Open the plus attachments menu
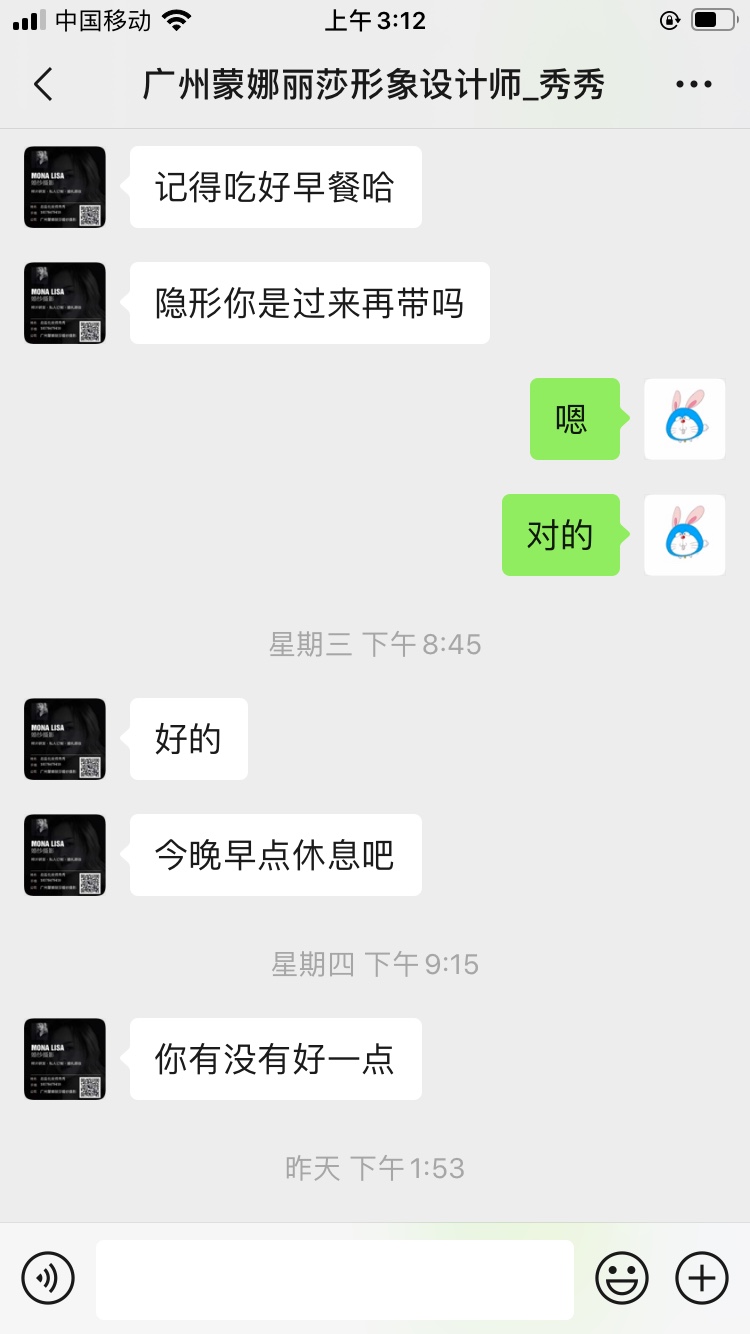Image resolution: width=750 pixels, height=1334 pixels. pyautogui.click(x=702, y=1278)
